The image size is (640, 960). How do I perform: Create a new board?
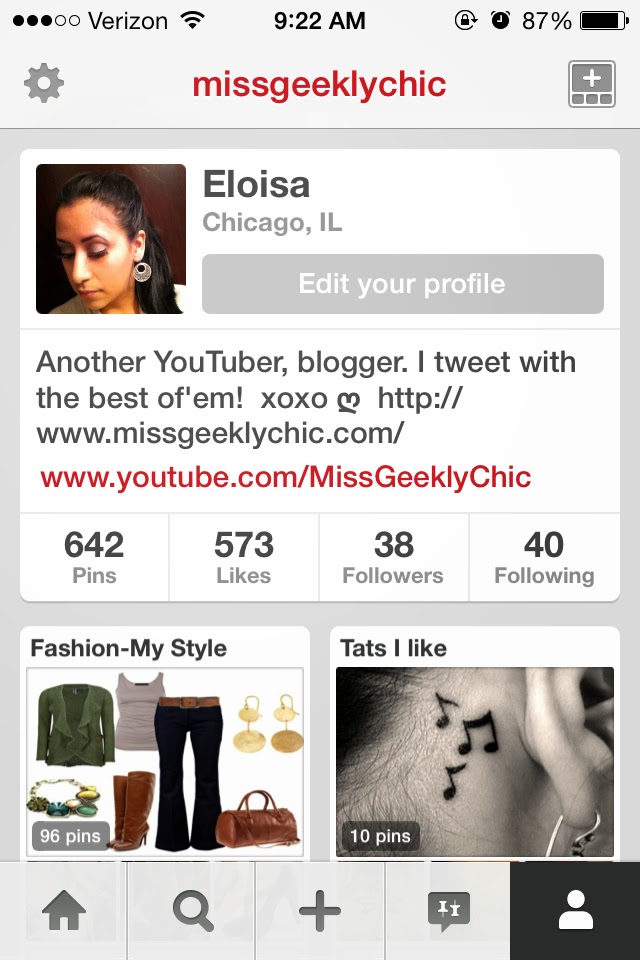click(x=591, y=83)
